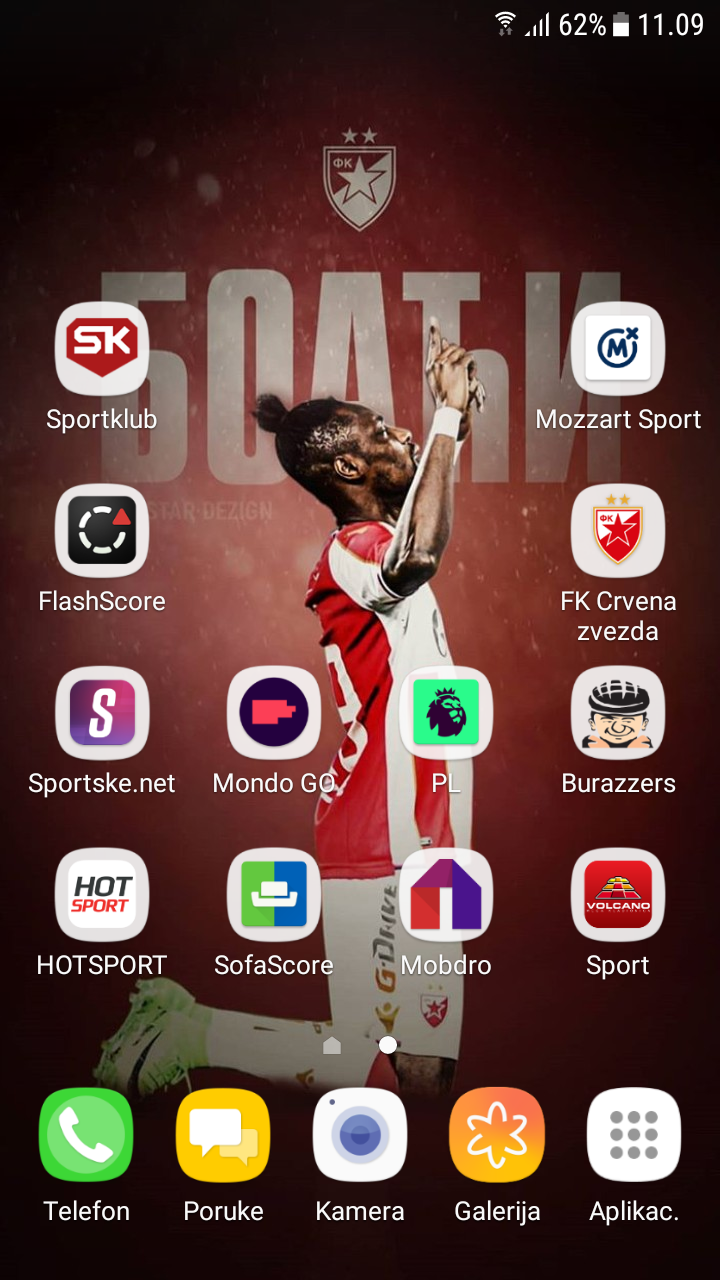Open FK Crvena zvezda app
This screenshot has width=720, height=1280.
pos(618,530)
